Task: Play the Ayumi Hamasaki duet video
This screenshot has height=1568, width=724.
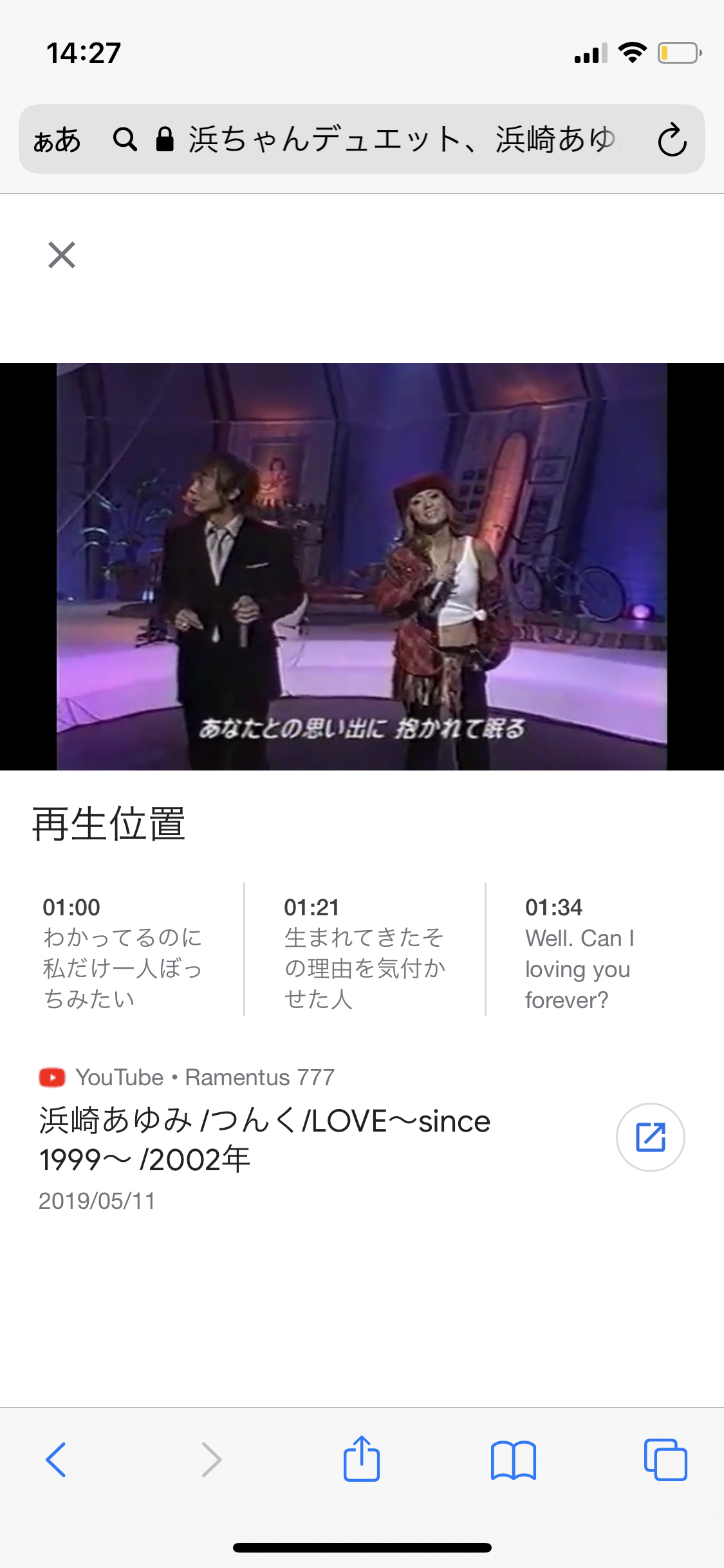Action: tap(362, 566)
